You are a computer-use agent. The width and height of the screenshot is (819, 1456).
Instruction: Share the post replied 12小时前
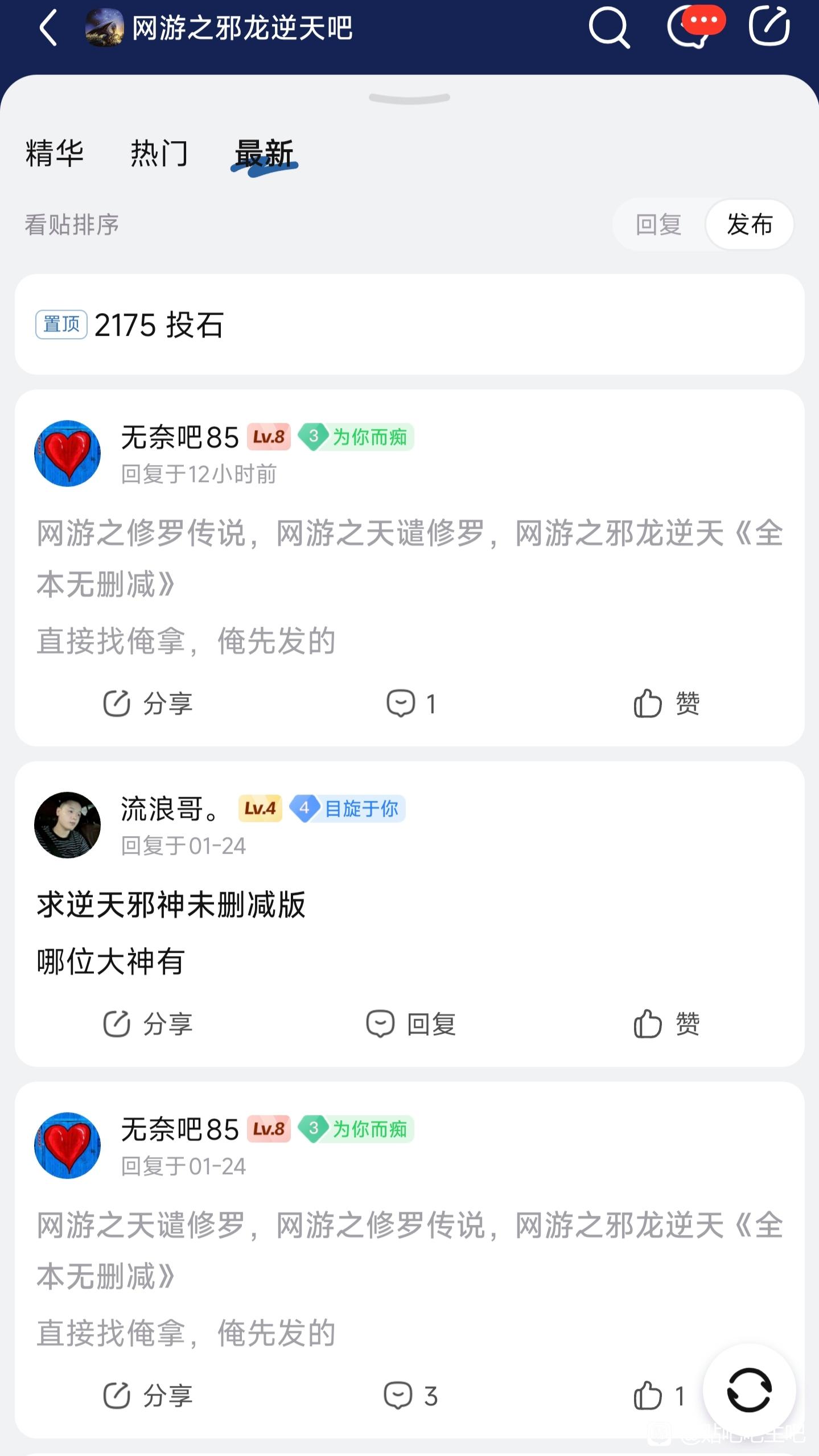tap(148, 704)
